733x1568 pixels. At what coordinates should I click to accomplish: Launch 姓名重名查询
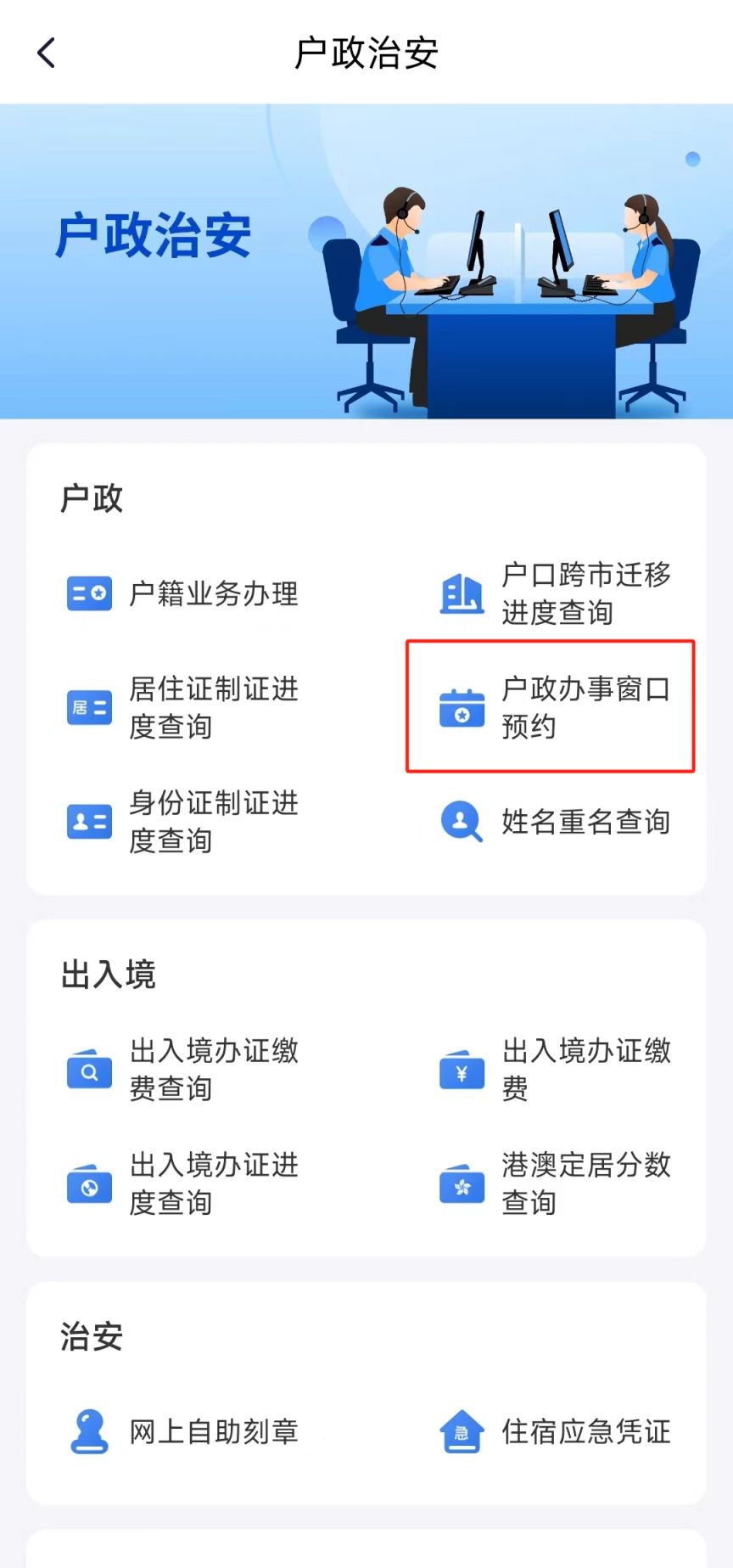pyautogui.click(x=556, y=822)
